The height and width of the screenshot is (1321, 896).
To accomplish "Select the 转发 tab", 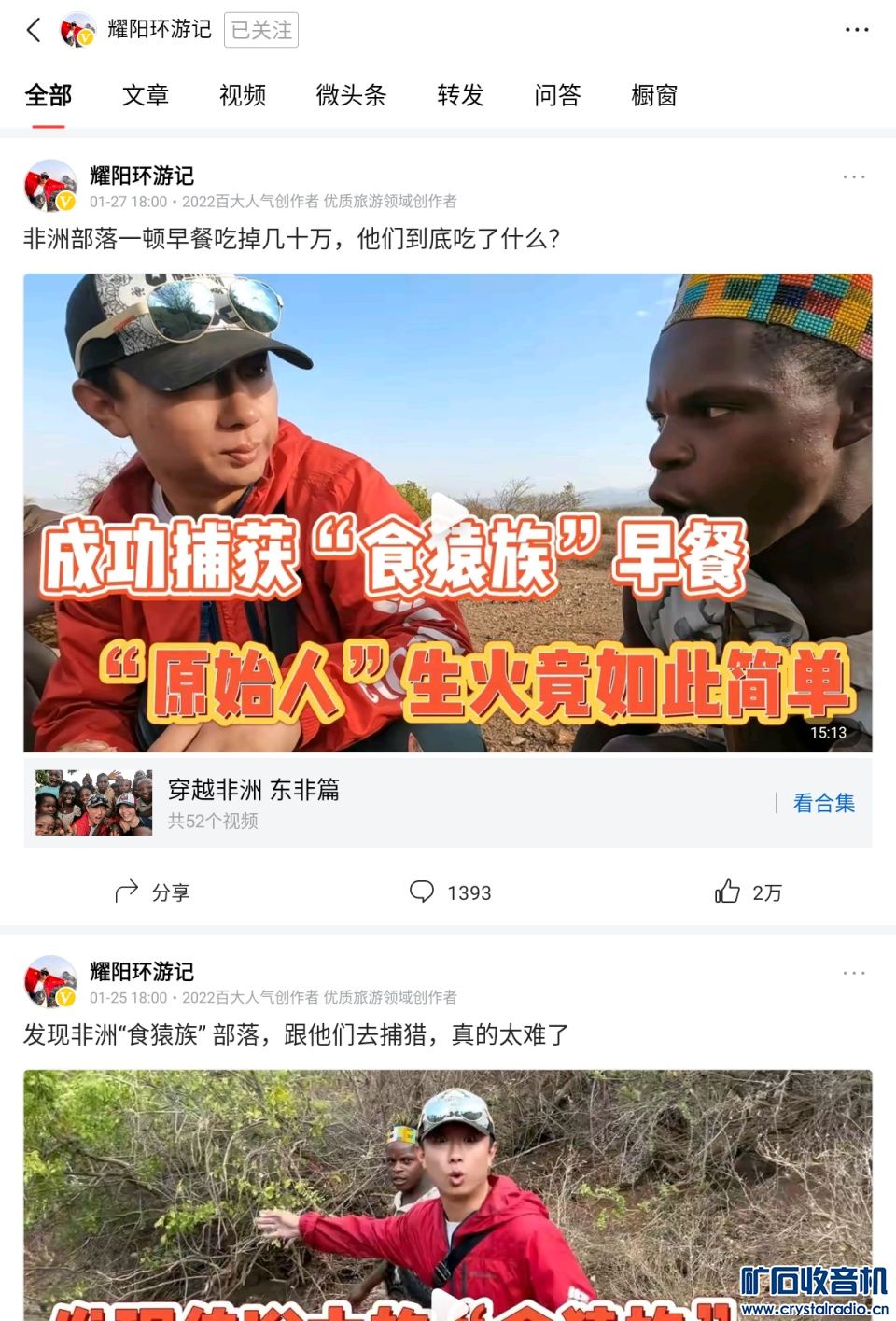I will [460, 95].
